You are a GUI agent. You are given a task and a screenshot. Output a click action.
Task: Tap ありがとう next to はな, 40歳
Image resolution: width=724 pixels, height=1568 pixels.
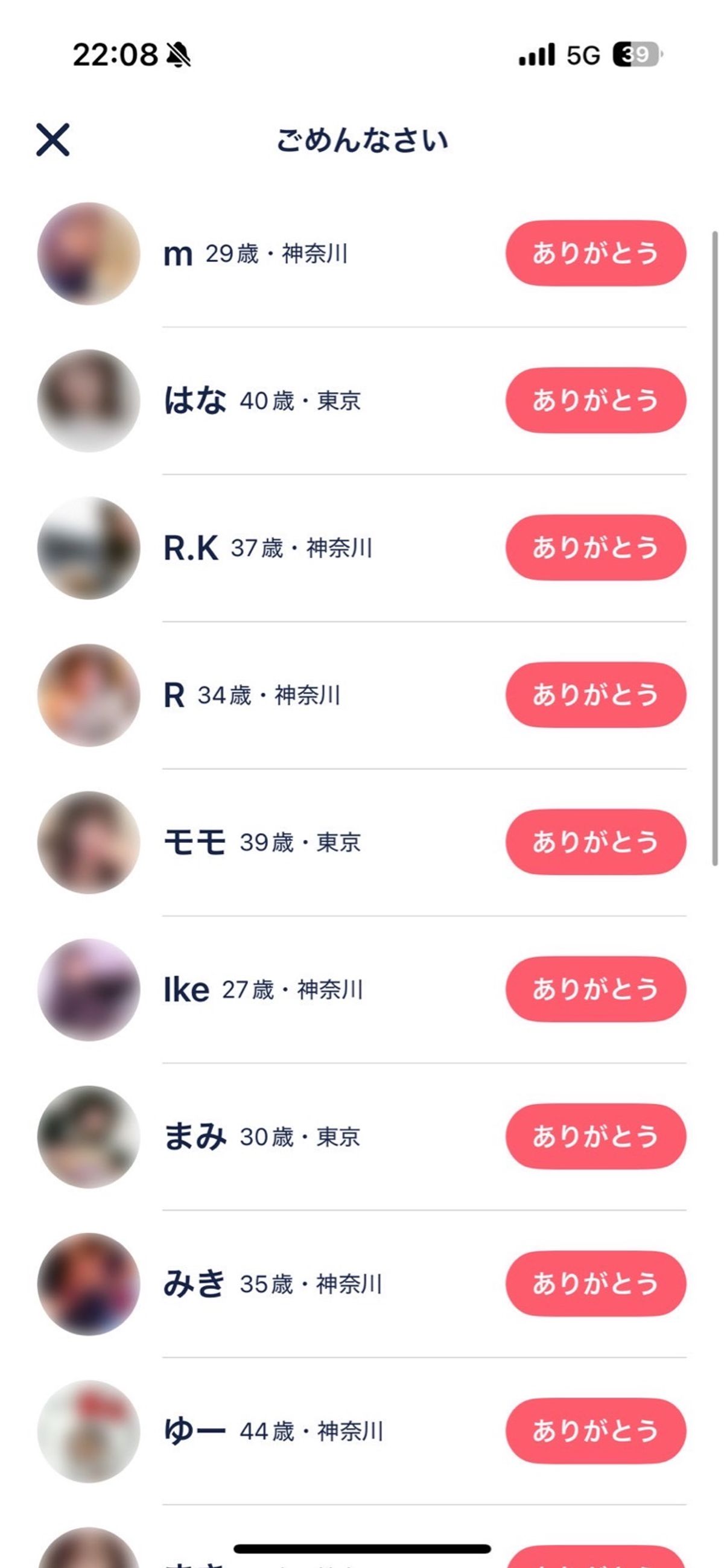click(x=595, y=401)
